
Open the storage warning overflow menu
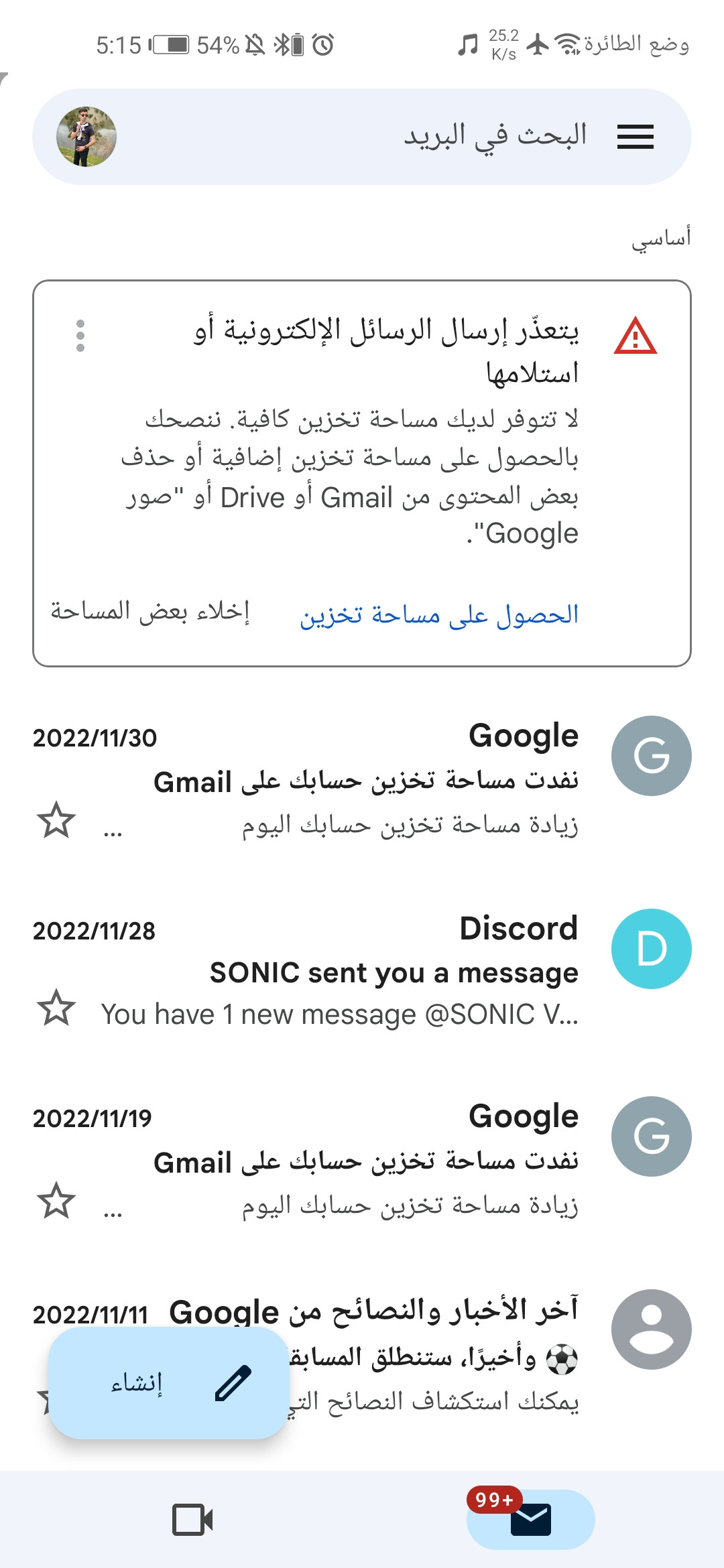80,336
